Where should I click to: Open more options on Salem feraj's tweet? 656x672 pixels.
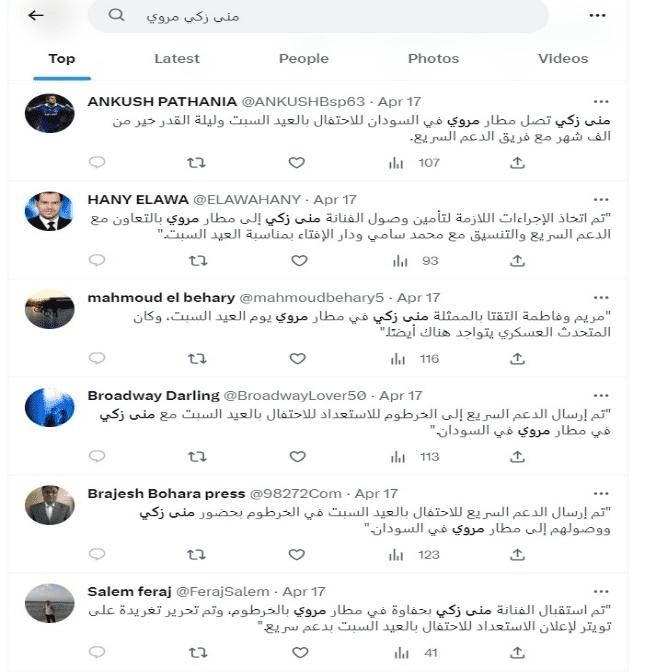point(601,591)
